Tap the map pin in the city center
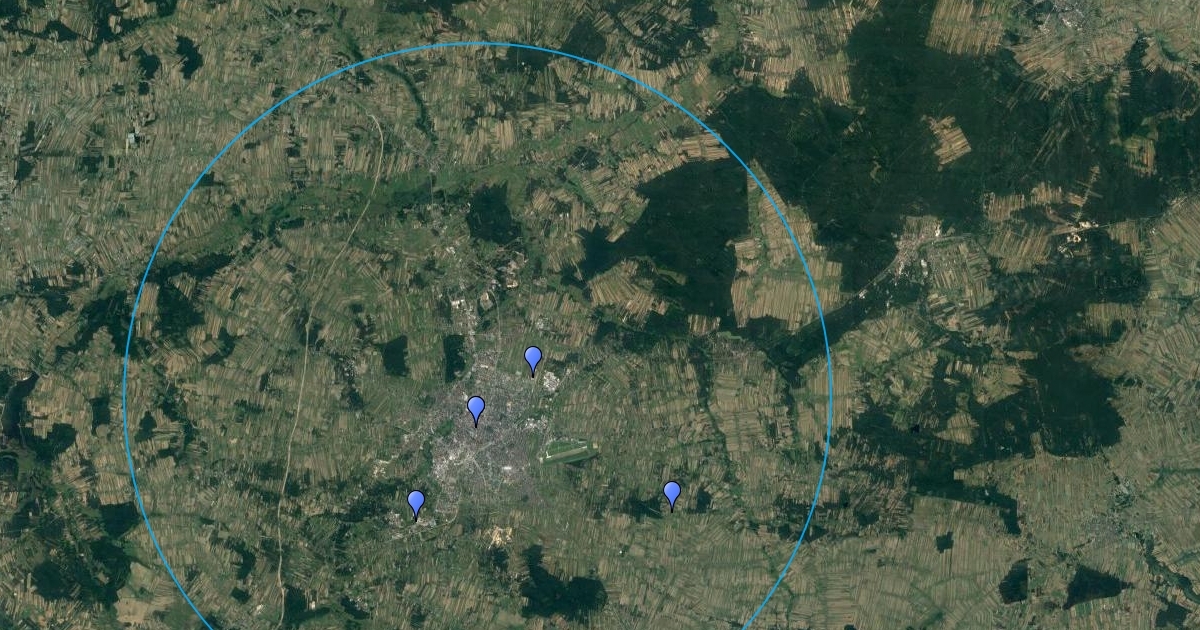 coord(476,409)
